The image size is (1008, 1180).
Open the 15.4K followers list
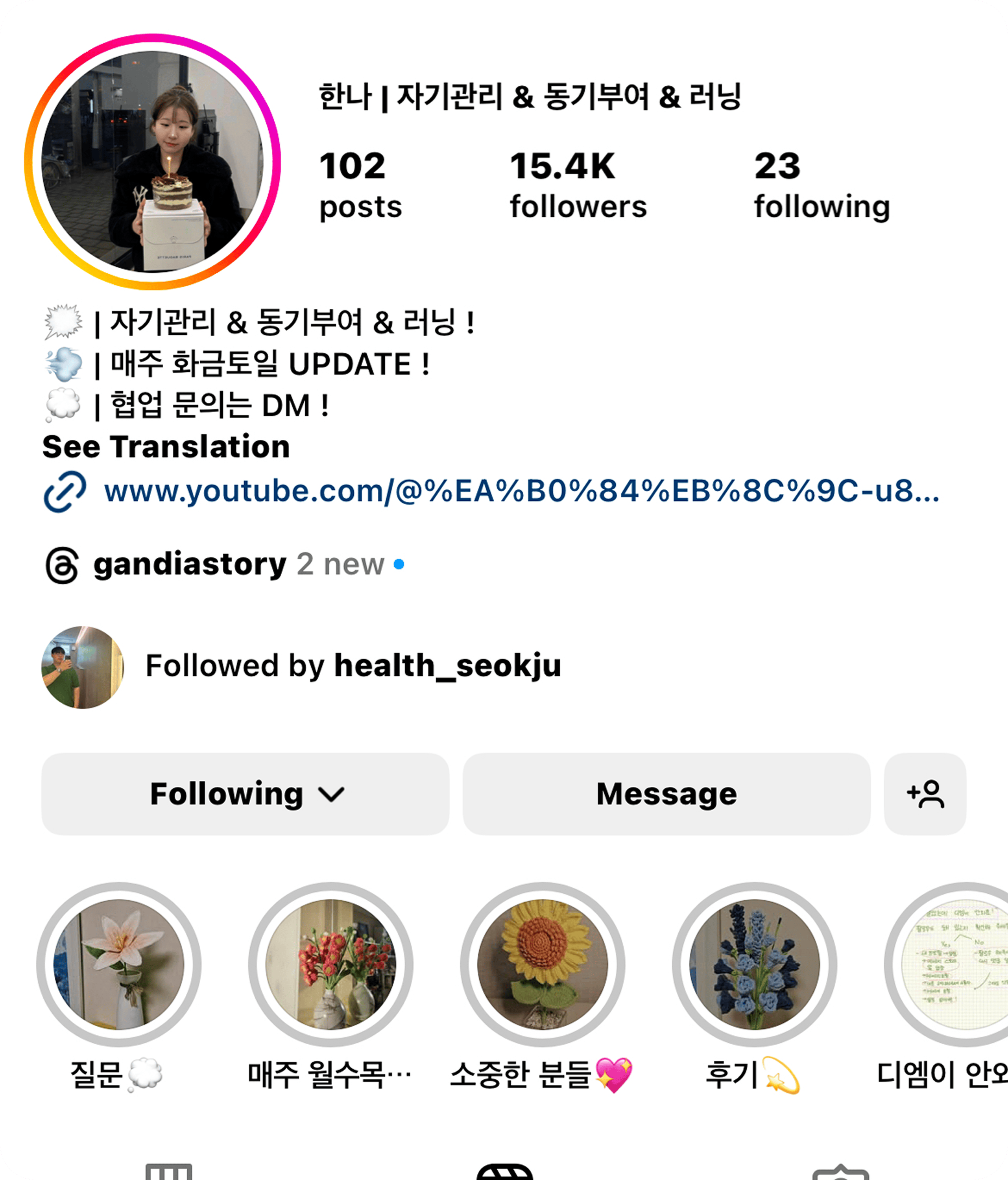point(578,184)
